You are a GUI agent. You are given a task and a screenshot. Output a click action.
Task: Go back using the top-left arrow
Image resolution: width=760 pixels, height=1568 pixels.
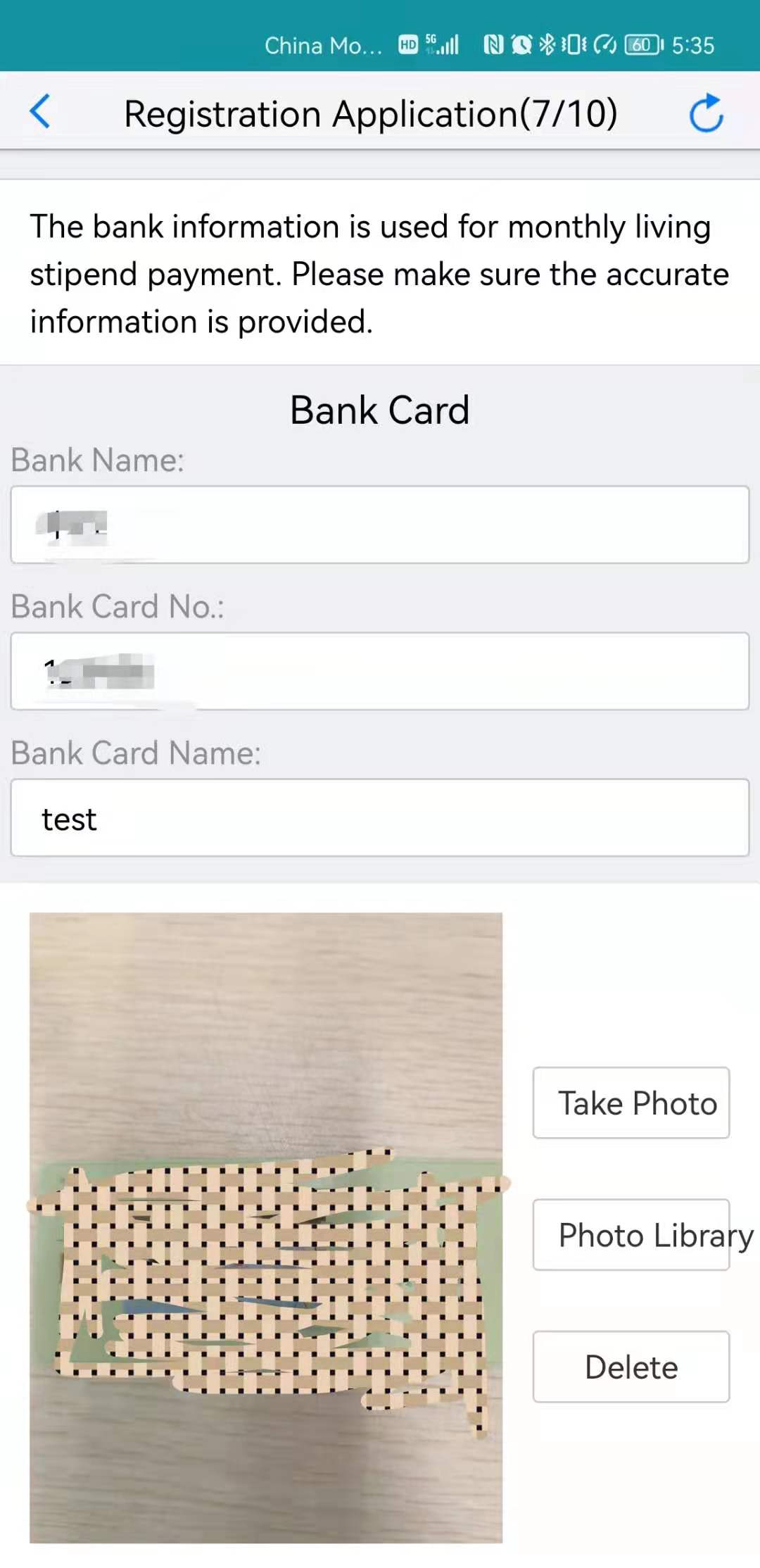point(40,112)
